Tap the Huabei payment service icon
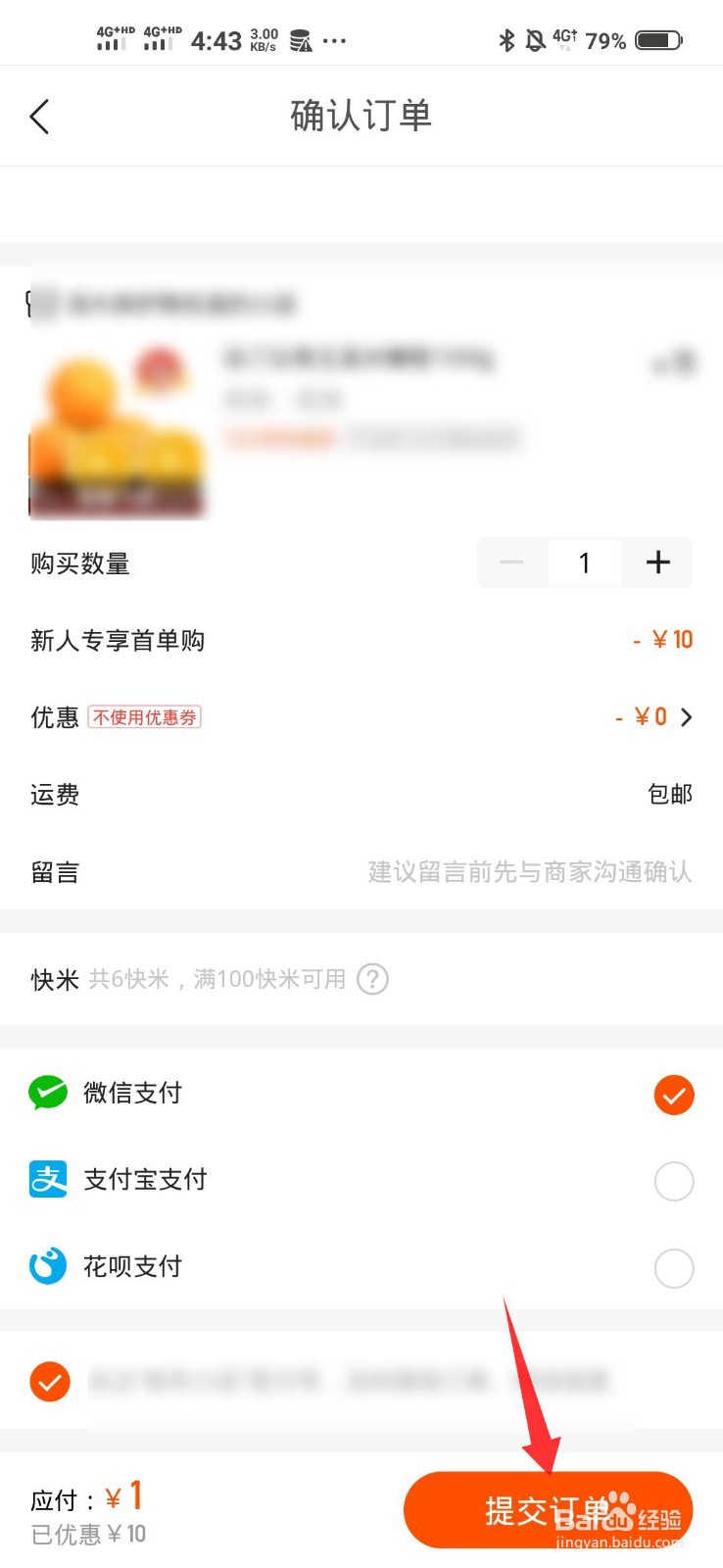This screenshot has height=1568, width=723. point(48,1266)
